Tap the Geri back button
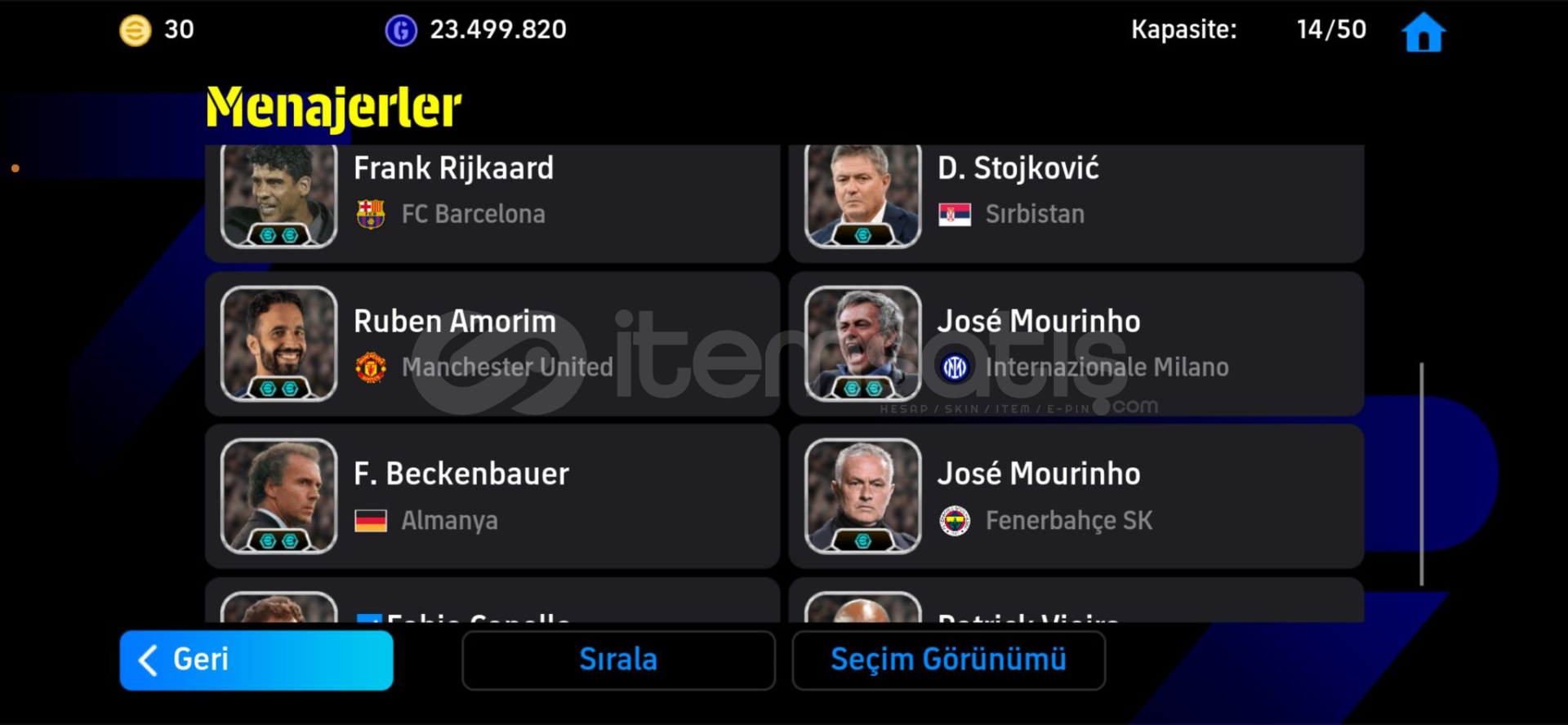Image resolution: width=1568 pixels, height=725 pixels. pyautogui.click(x=256, y=660)
